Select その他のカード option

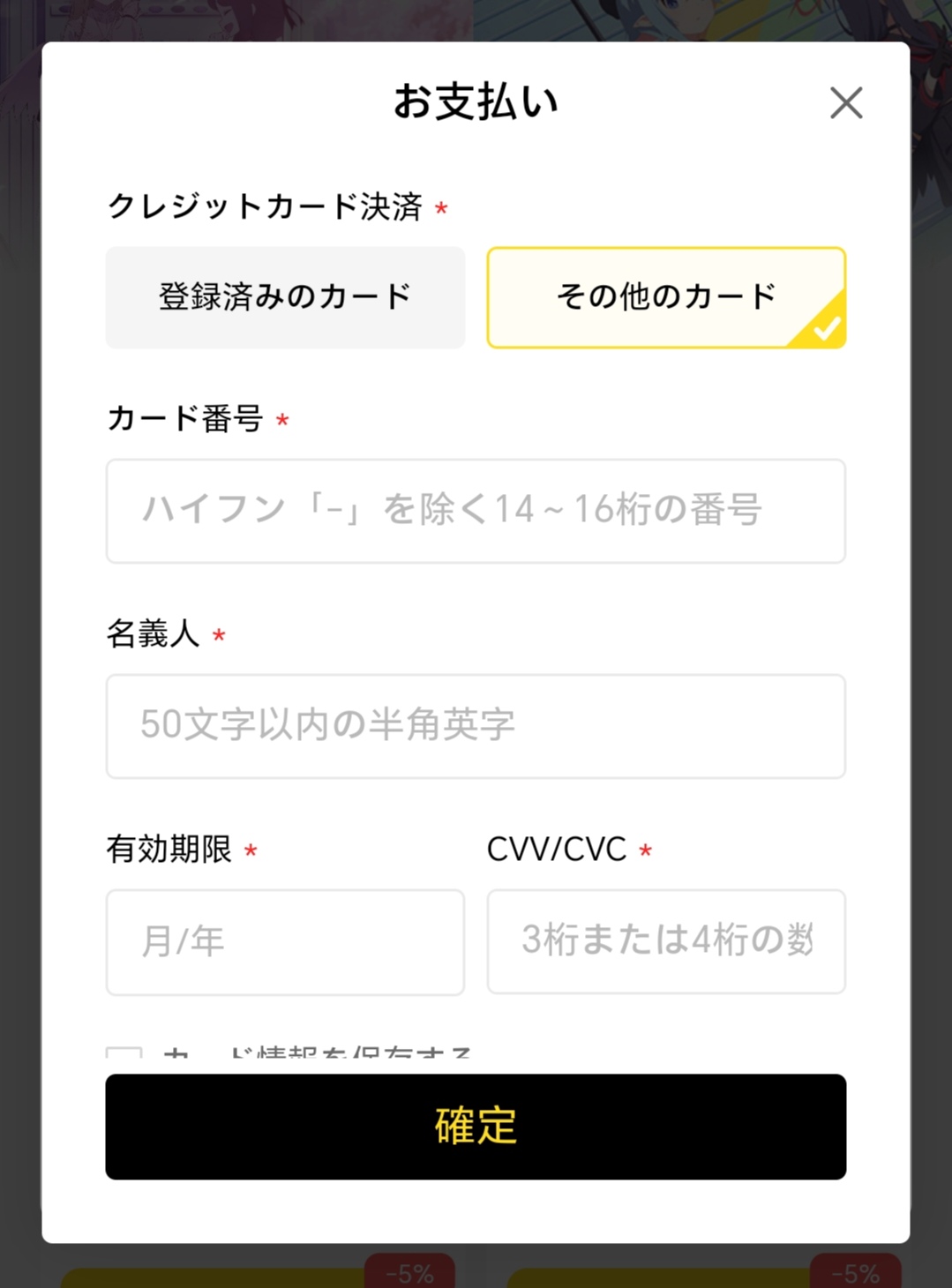point(666,297)
